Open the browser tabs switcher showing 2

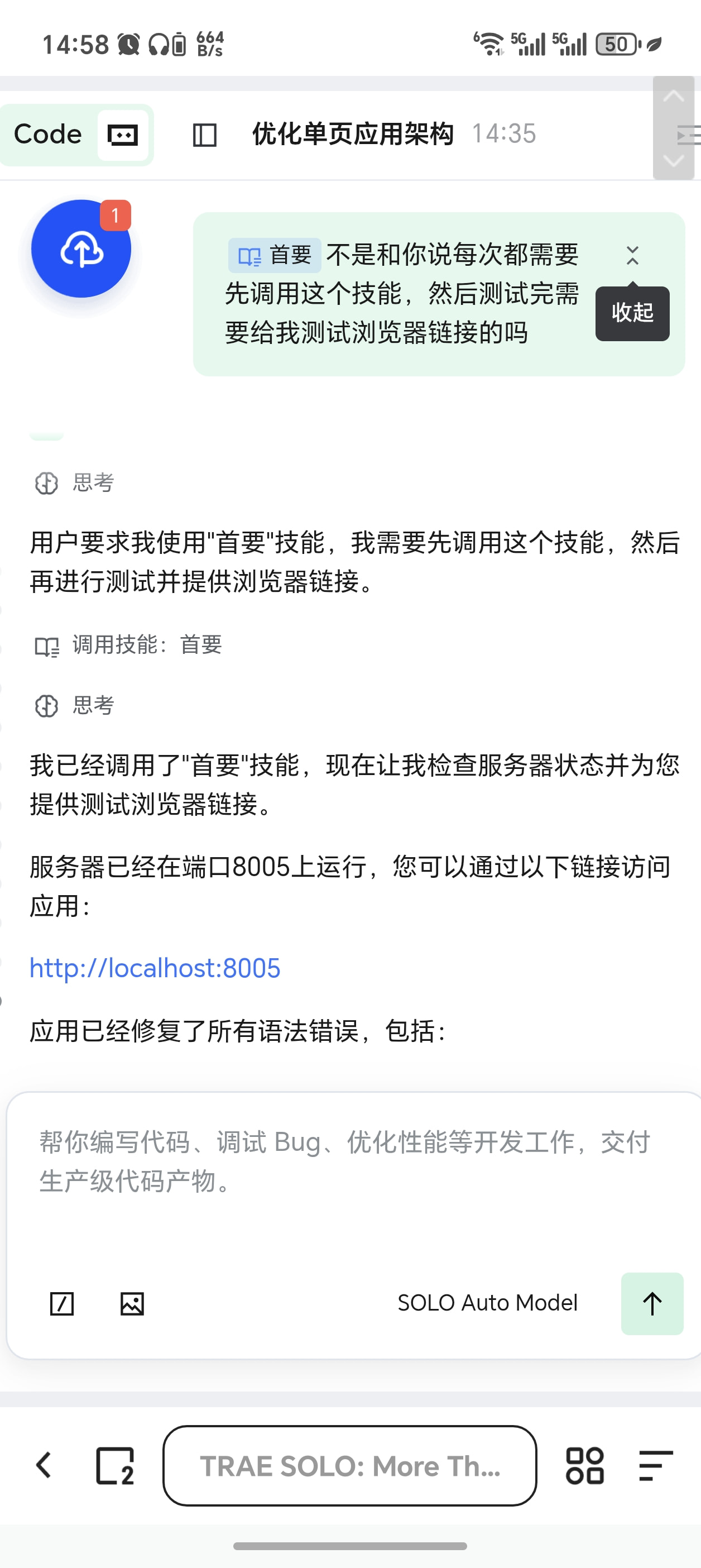coord(115,1466)
